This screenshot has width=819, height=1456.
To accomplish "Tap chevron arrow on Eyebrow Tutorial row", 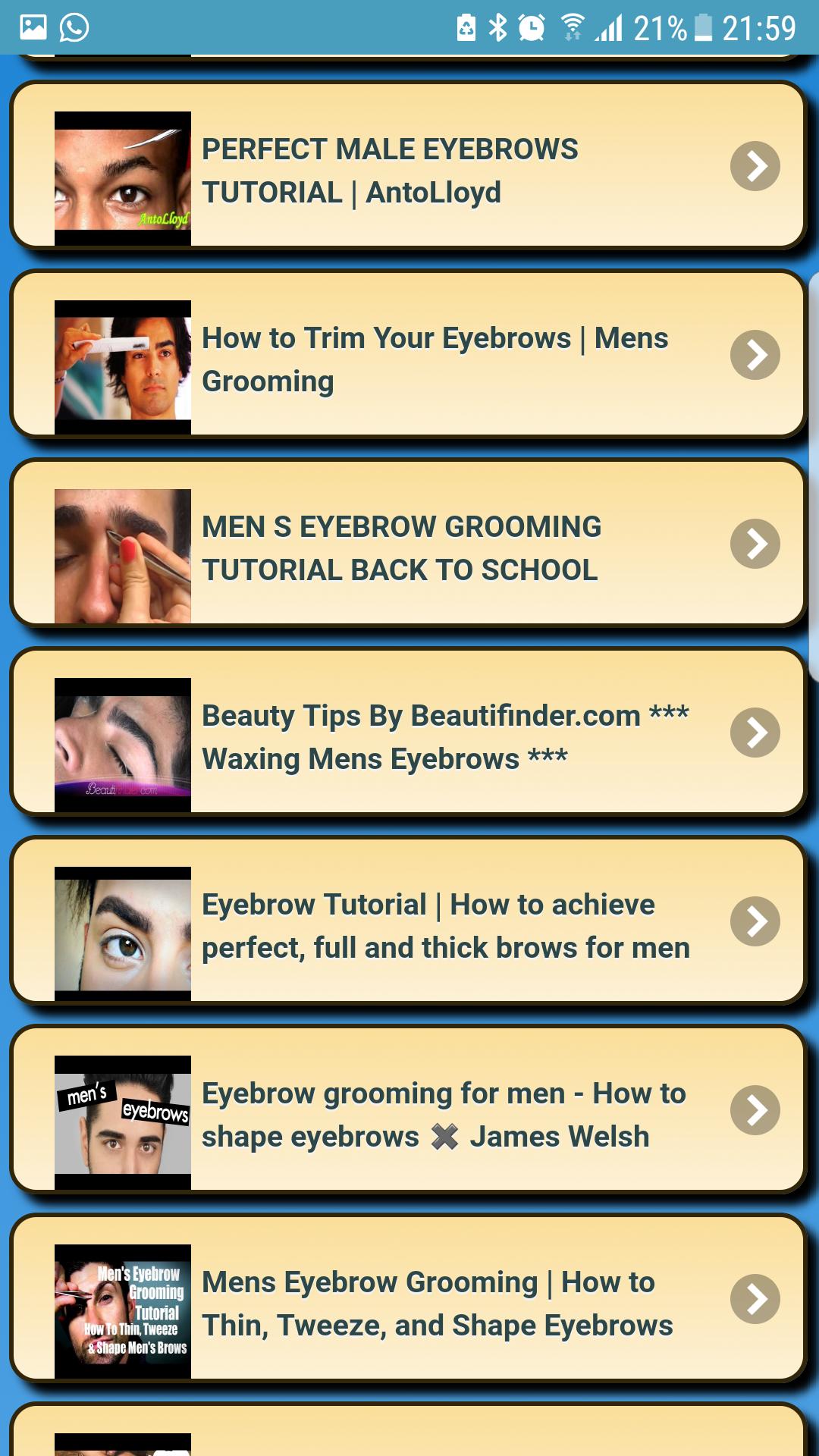I will (x=755, y=921).
